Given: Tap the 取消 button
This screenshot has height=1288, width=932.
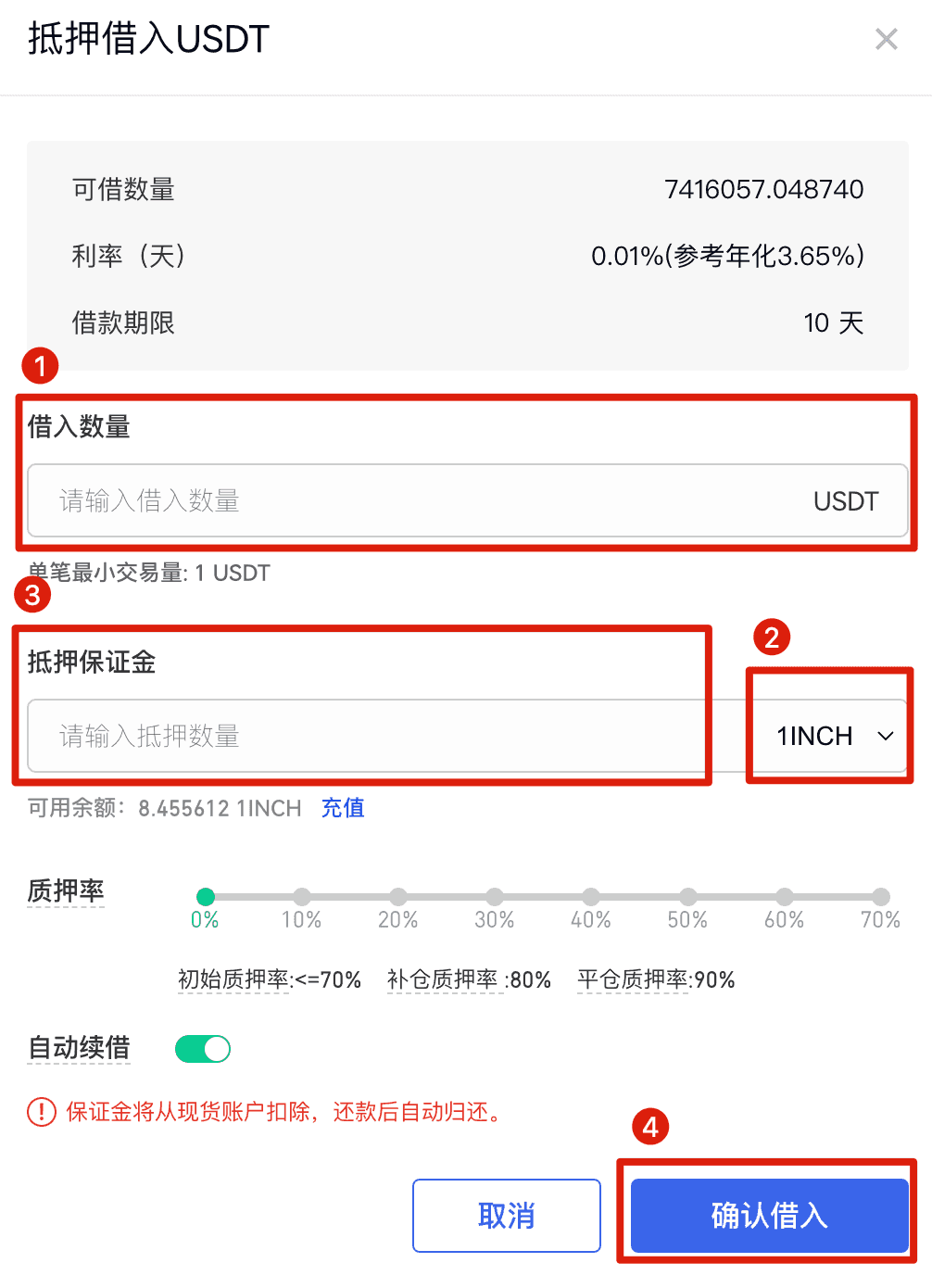Looking at the screenshot, I should tap(507, 1215).
